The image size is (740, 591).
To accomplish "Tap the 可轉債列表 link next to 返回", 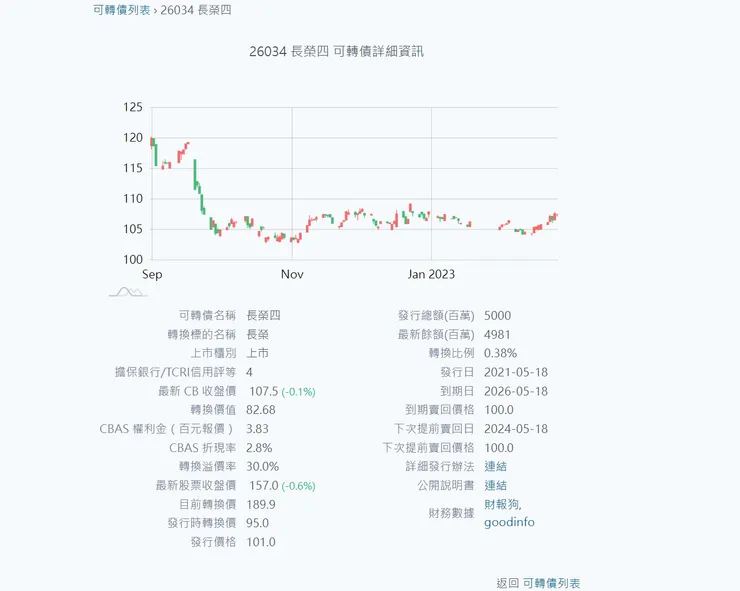I will (551, 583).
